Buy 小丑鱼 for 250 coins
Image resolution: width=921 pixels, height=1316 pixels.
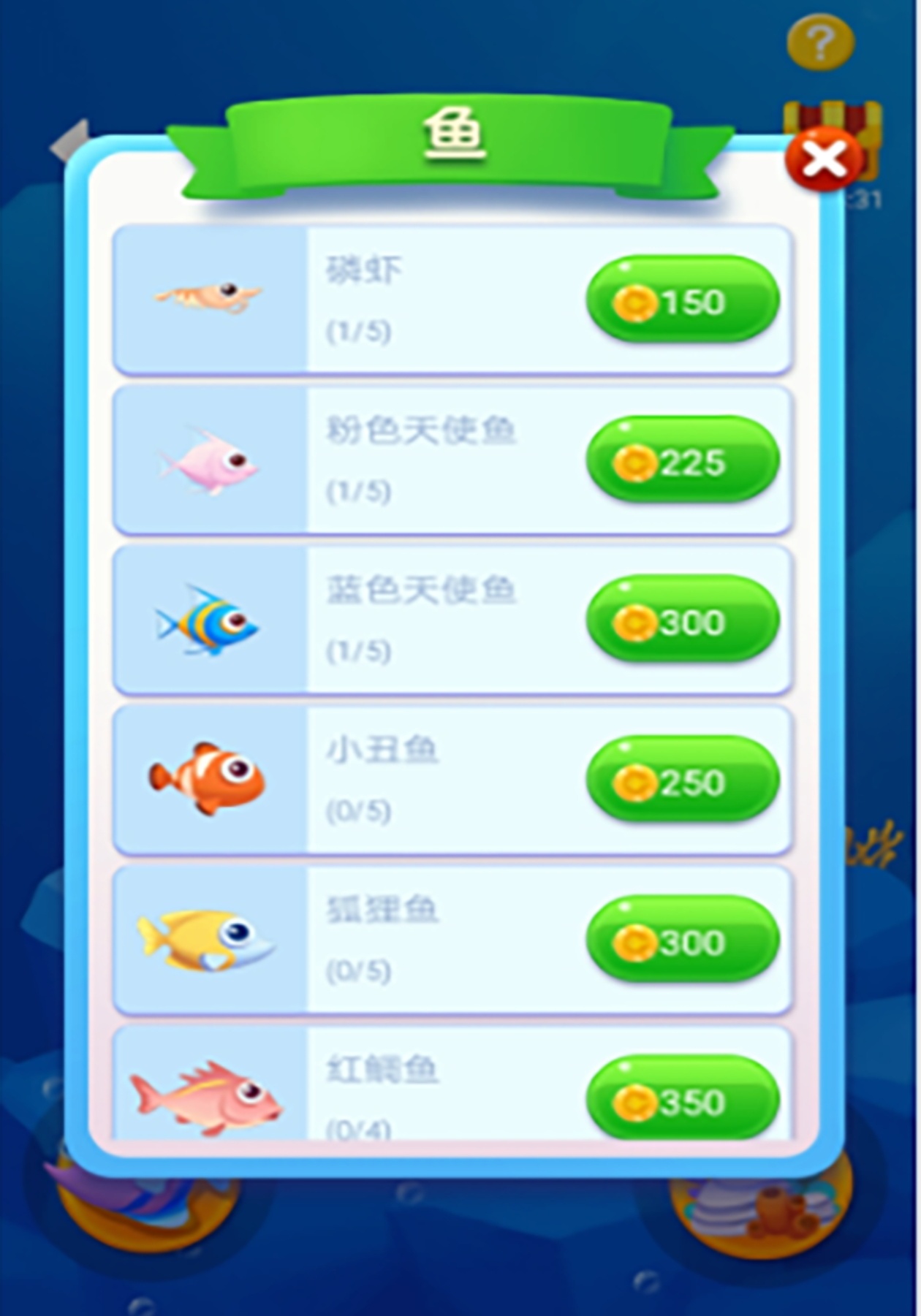pyautogui.click(x=682, y=780)
